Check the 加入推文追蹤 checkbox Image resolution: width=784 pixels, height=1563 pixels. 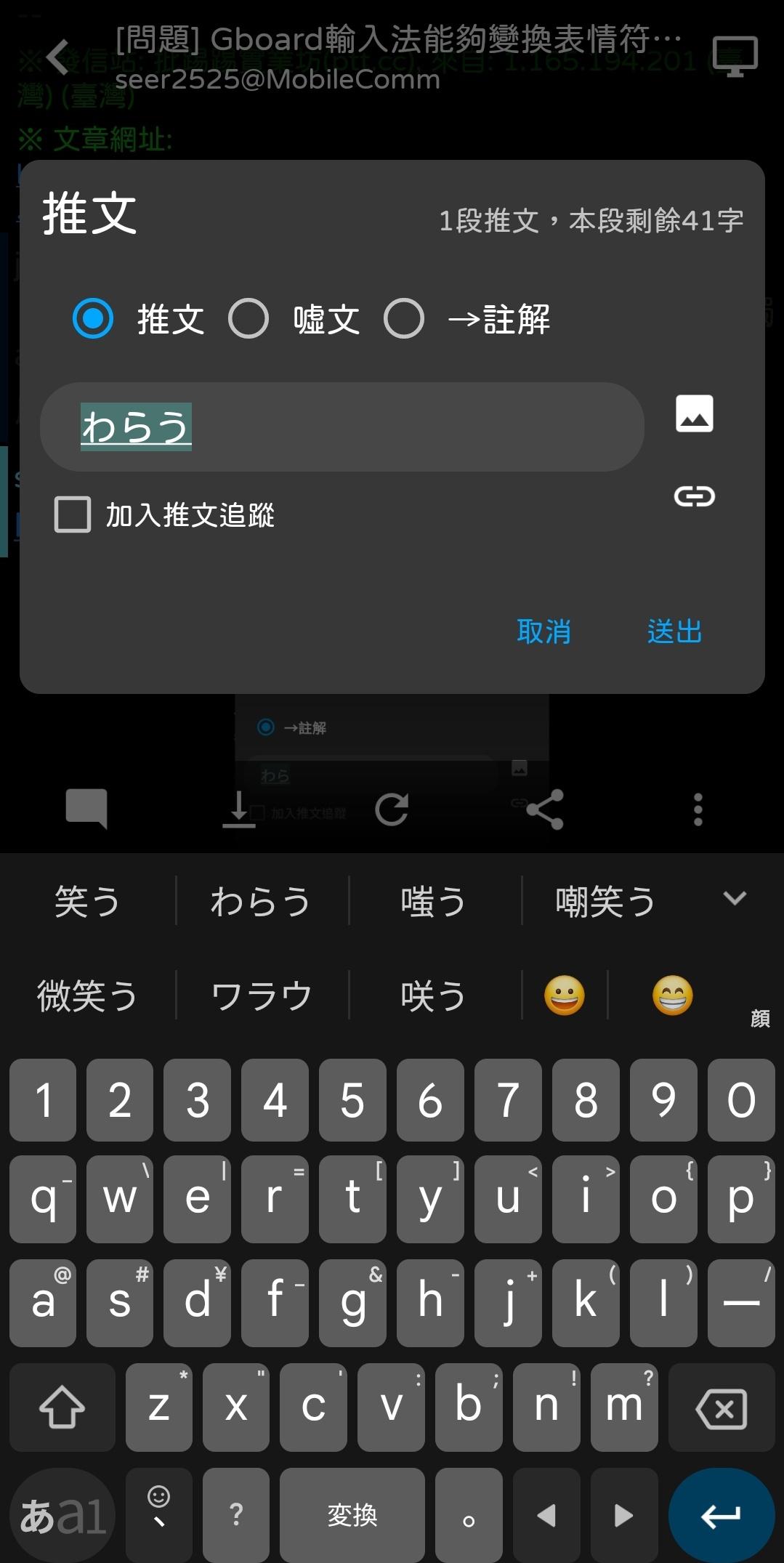pos(73,514)
